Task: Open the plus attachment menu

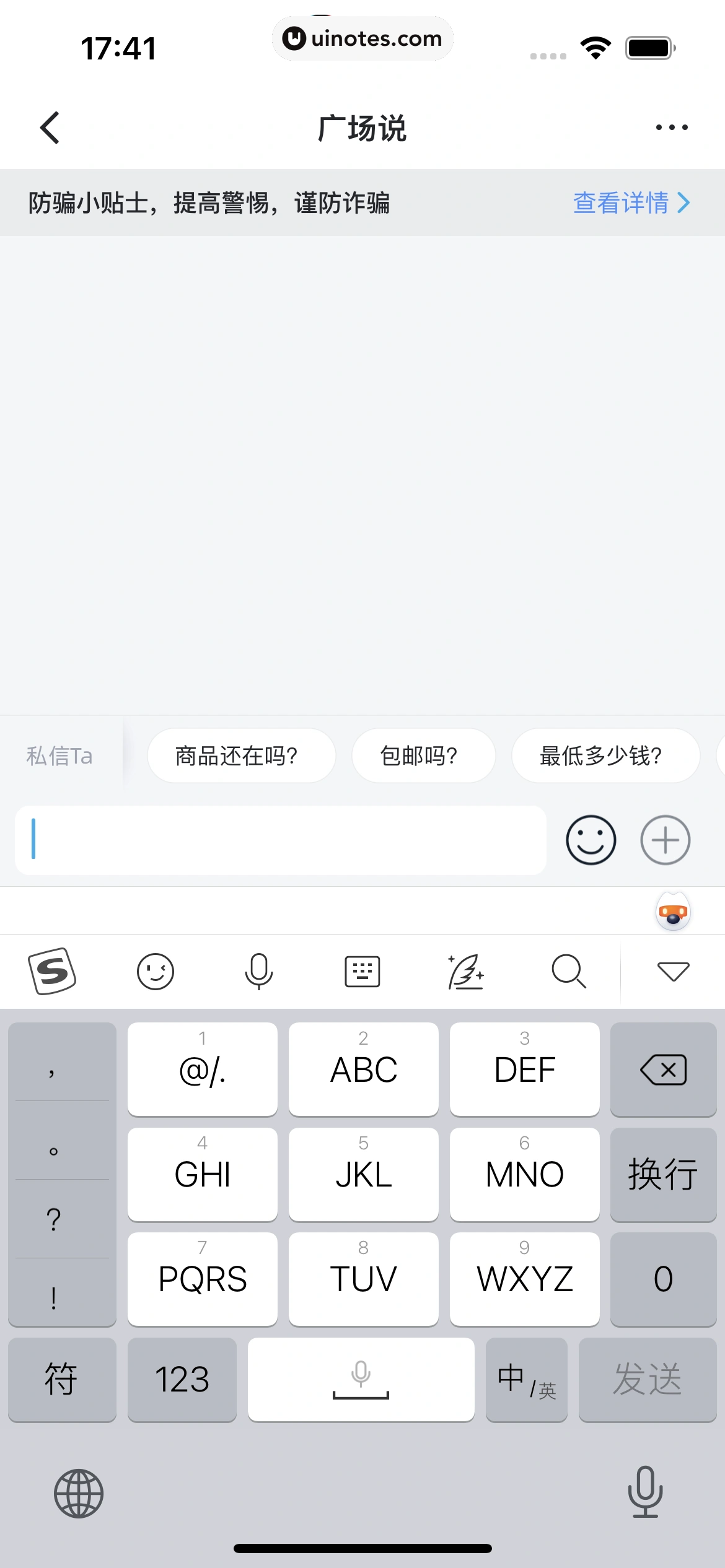Action: pos(665,840)
